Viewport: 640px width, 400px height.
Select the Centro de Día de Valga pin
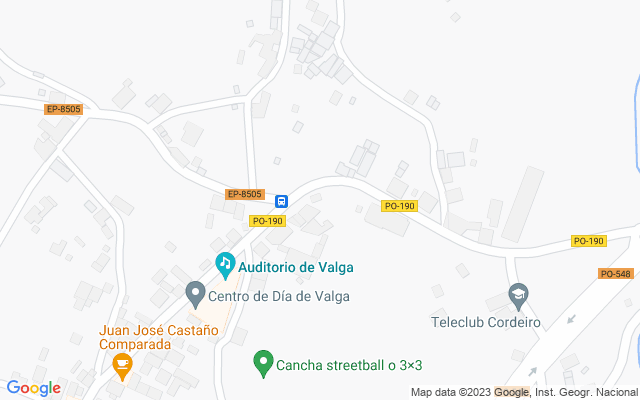[x=195, y=294]
